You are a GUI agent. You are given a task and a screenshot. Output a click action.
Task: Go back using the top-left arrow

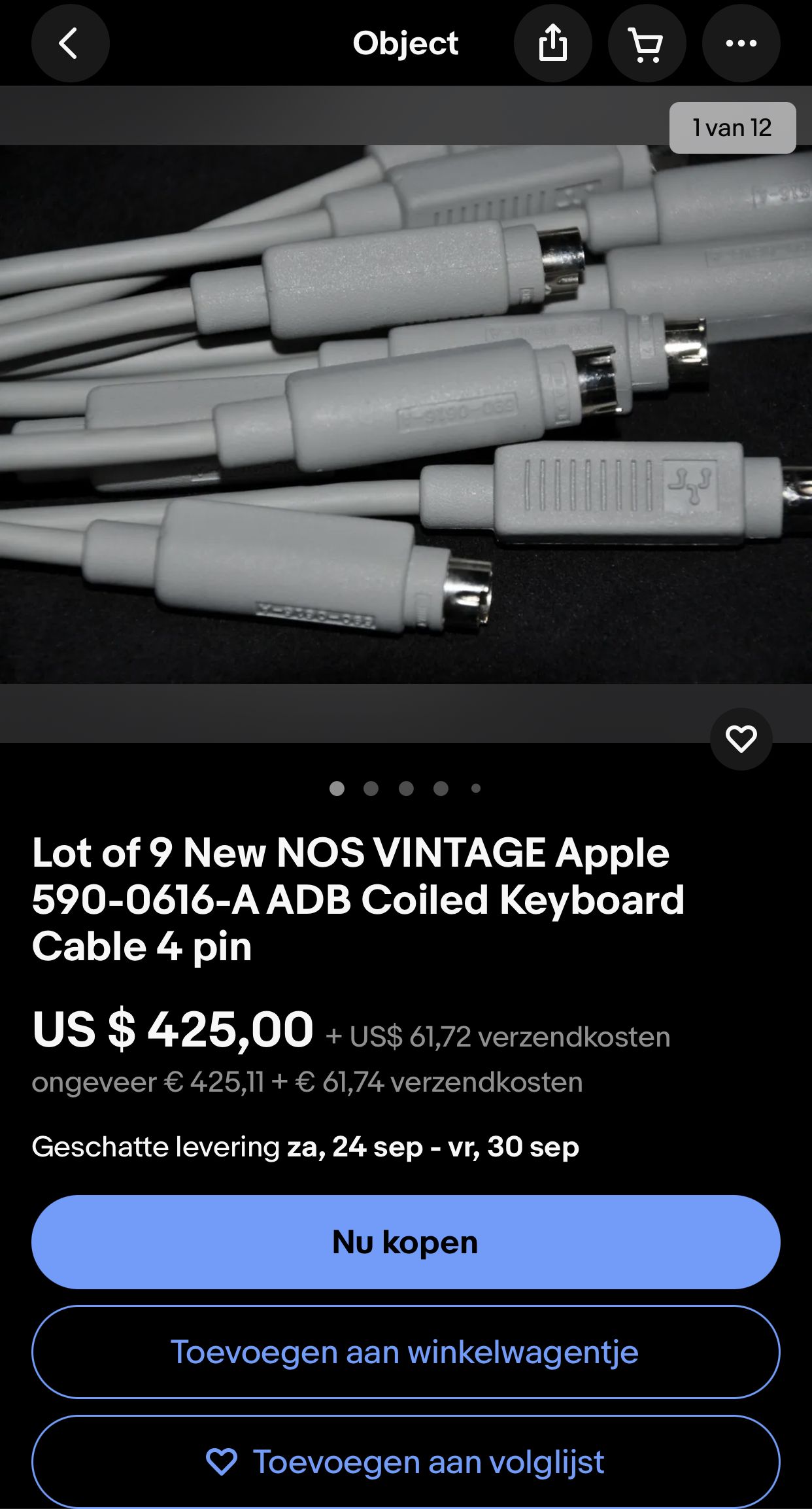pos(70,43)
